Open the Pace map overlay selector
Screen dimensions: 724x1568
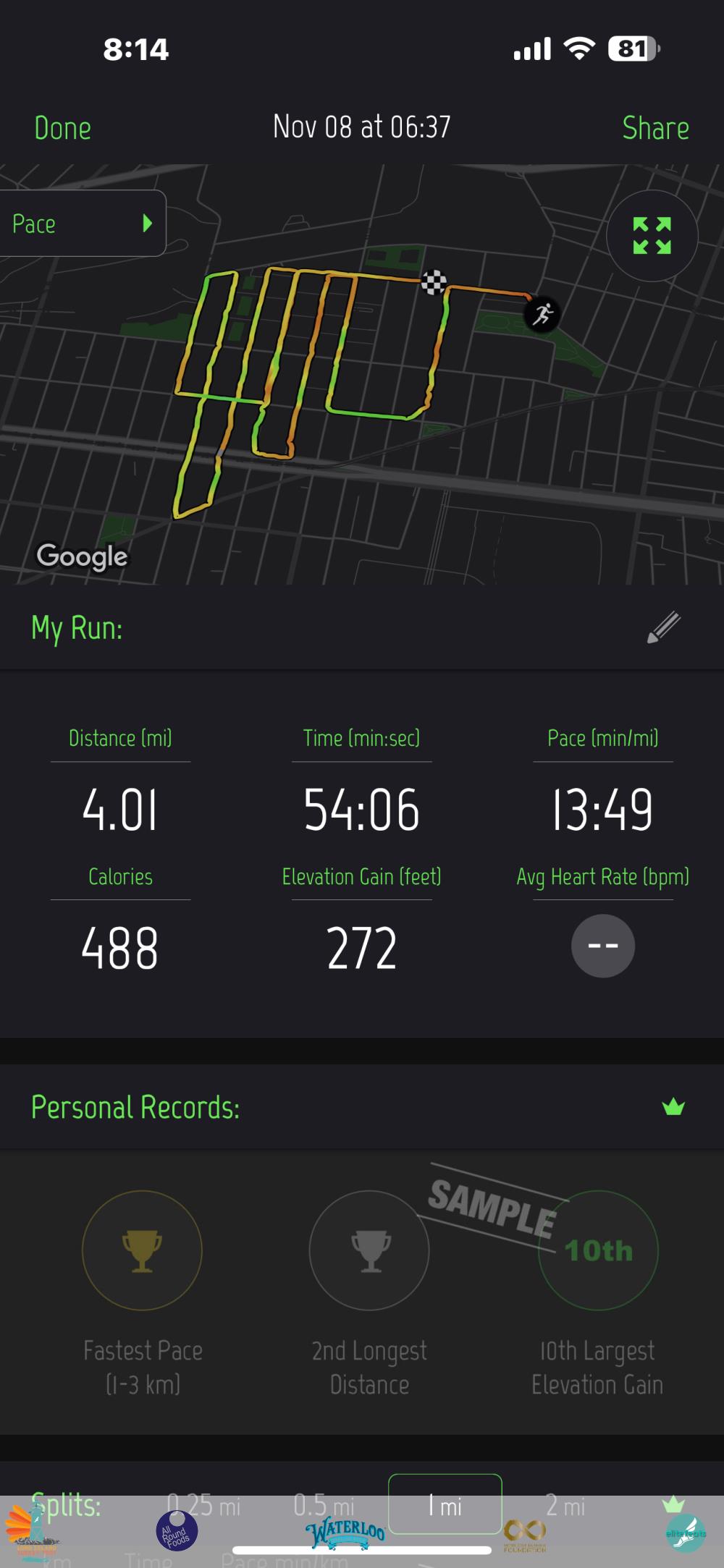(x=83, y=224)
